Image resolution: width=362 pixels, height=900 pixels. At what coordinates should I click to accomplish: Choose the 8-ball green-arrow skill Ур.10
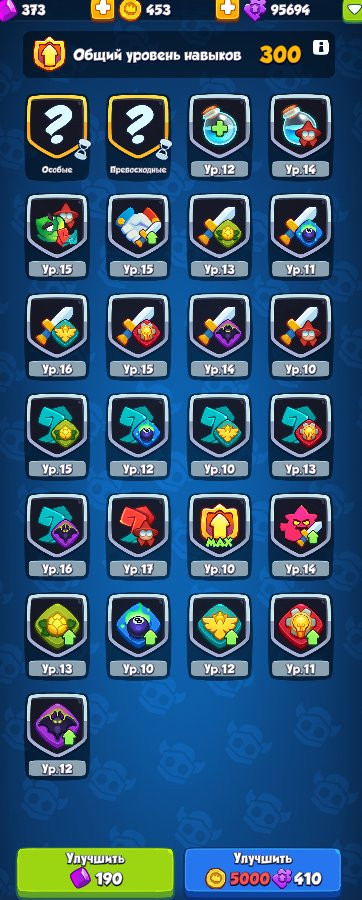tap(138, 635)
